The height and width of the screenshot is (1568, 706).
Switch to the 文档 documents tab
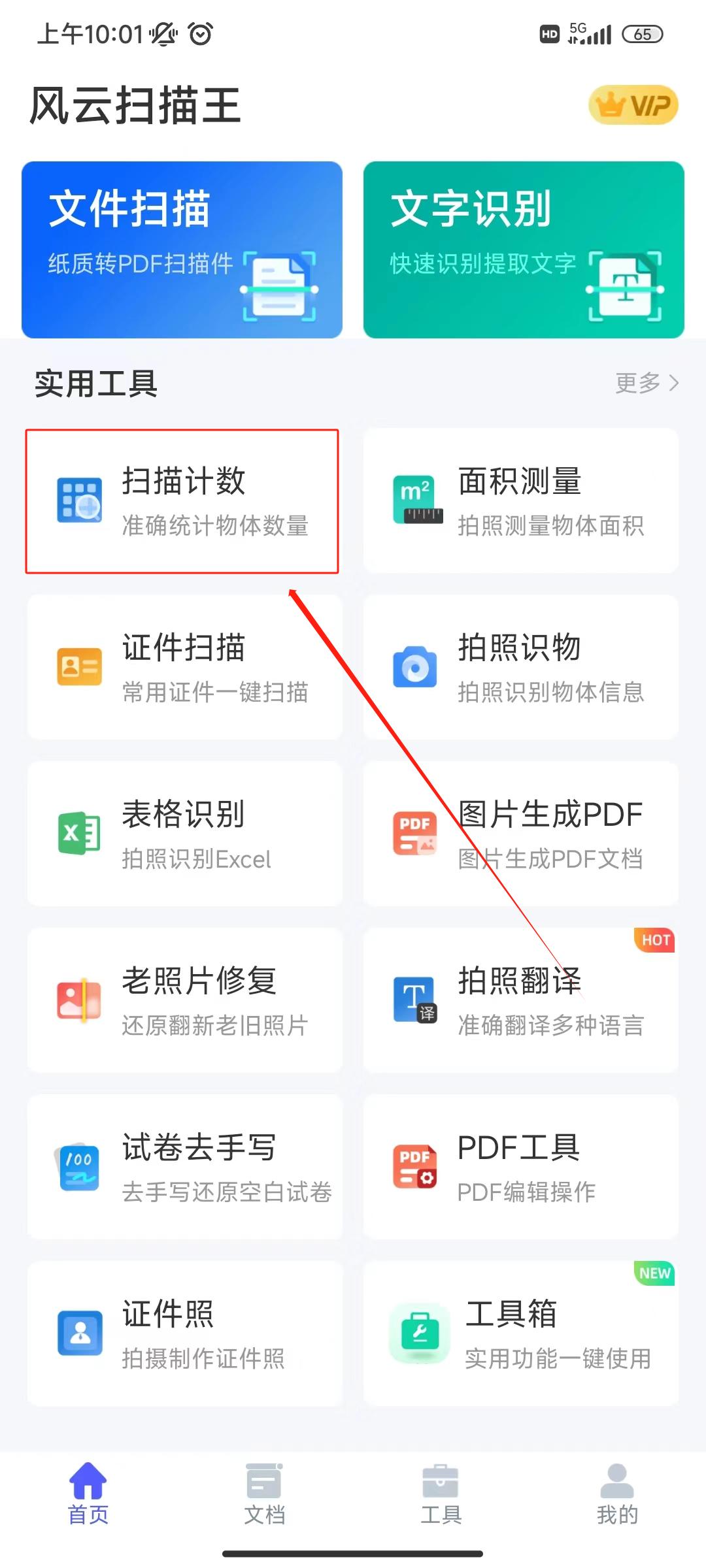pyautogui.click(x=265, y=1496)
